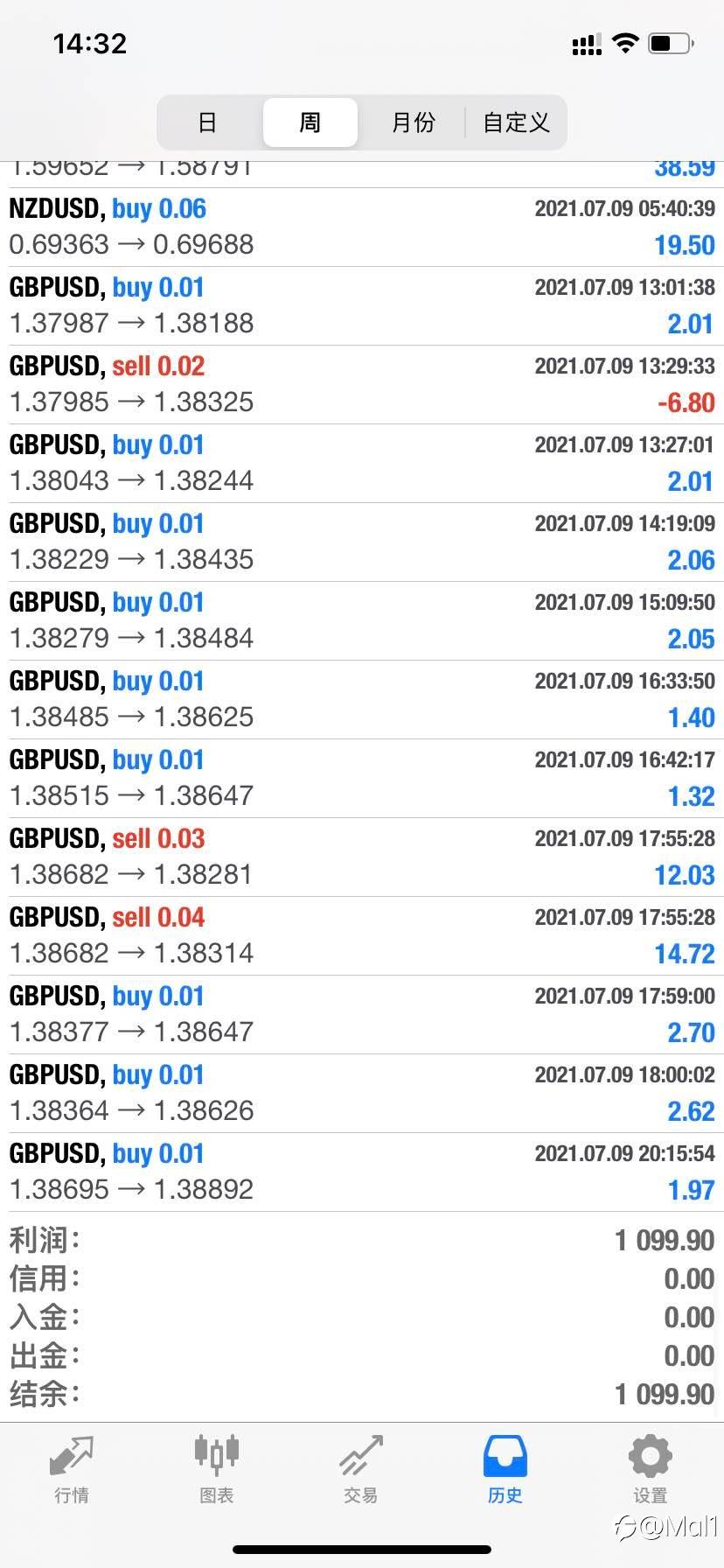Image resolution: width=724 pixels, height=1568 pixels.
Task: Expand the GBPUSD trade closed at 20:15:54
Action: pyautogui.click(x=362, y=1172)
